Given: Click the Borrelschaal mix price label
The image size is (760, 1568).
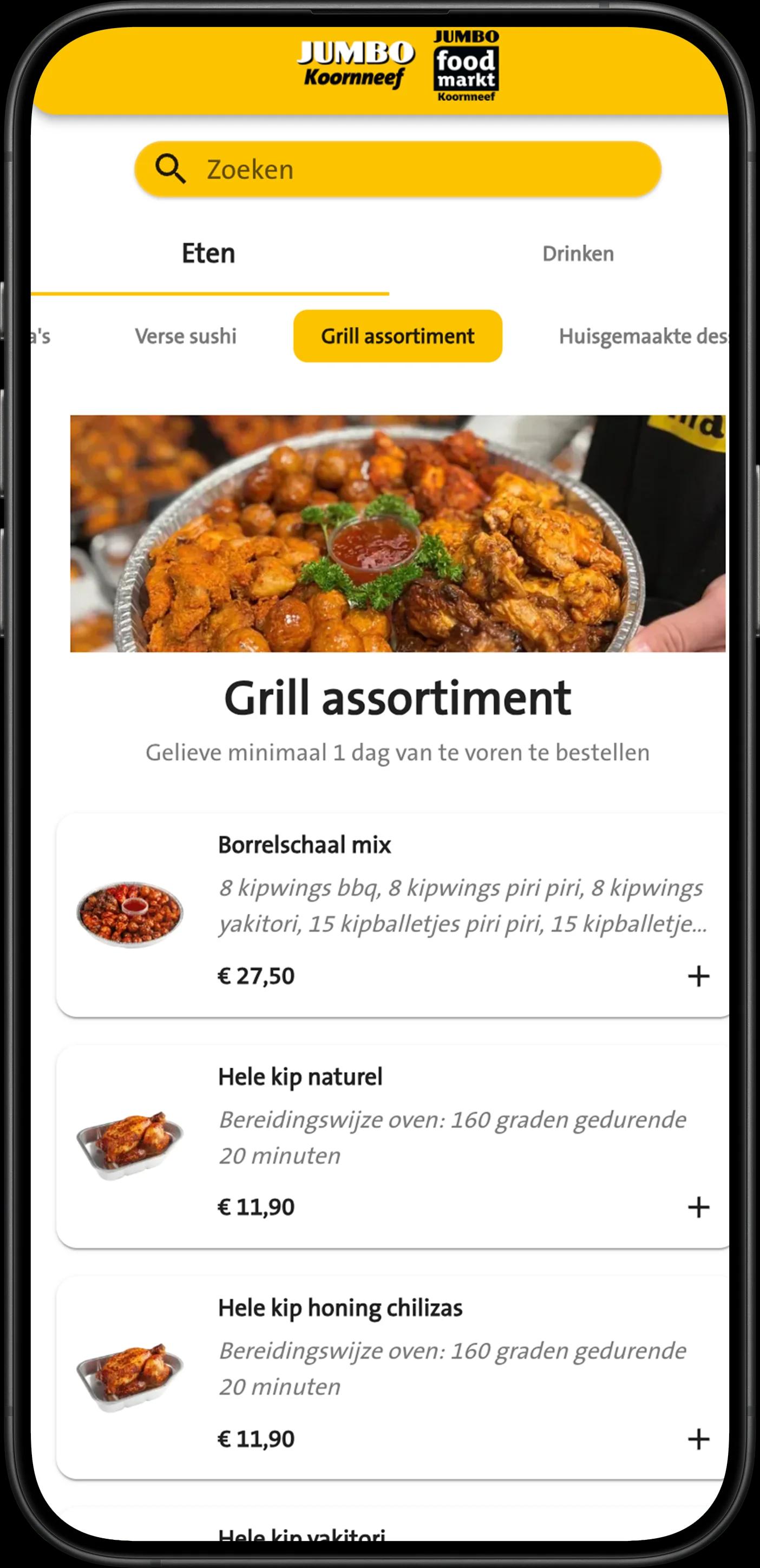Looking at the screenshot, I should (x=256, y=975).
